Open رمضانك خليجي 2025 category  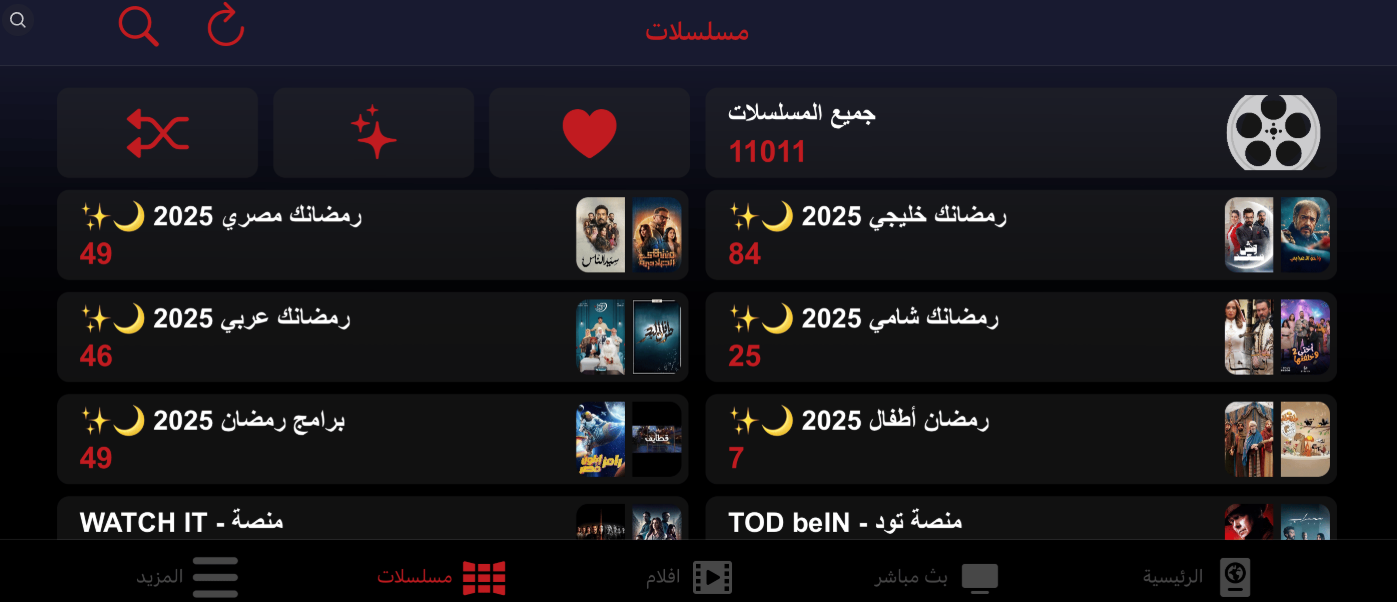tap(1020, 235)
